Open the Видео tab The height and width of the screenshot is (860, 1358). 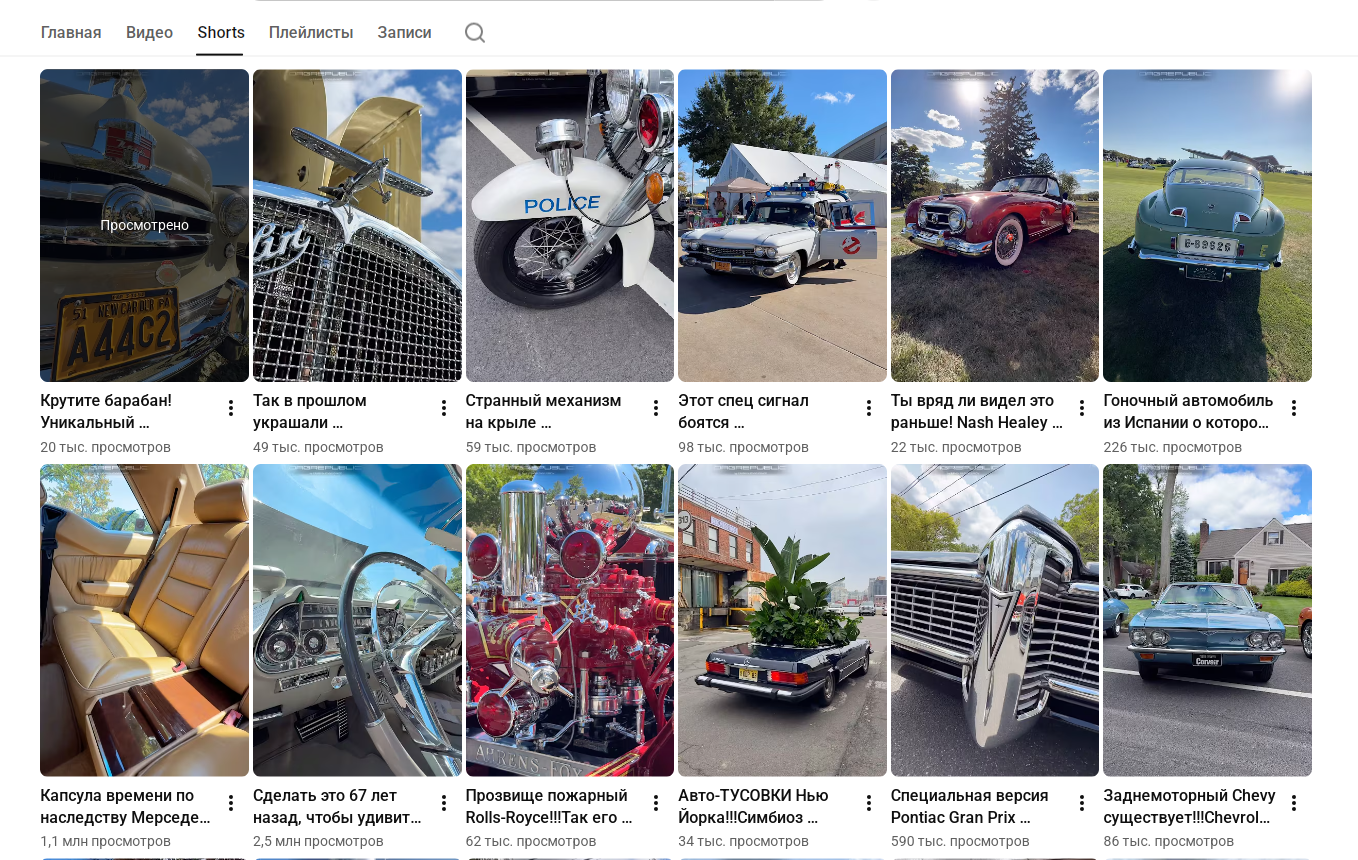pos(149,32)
